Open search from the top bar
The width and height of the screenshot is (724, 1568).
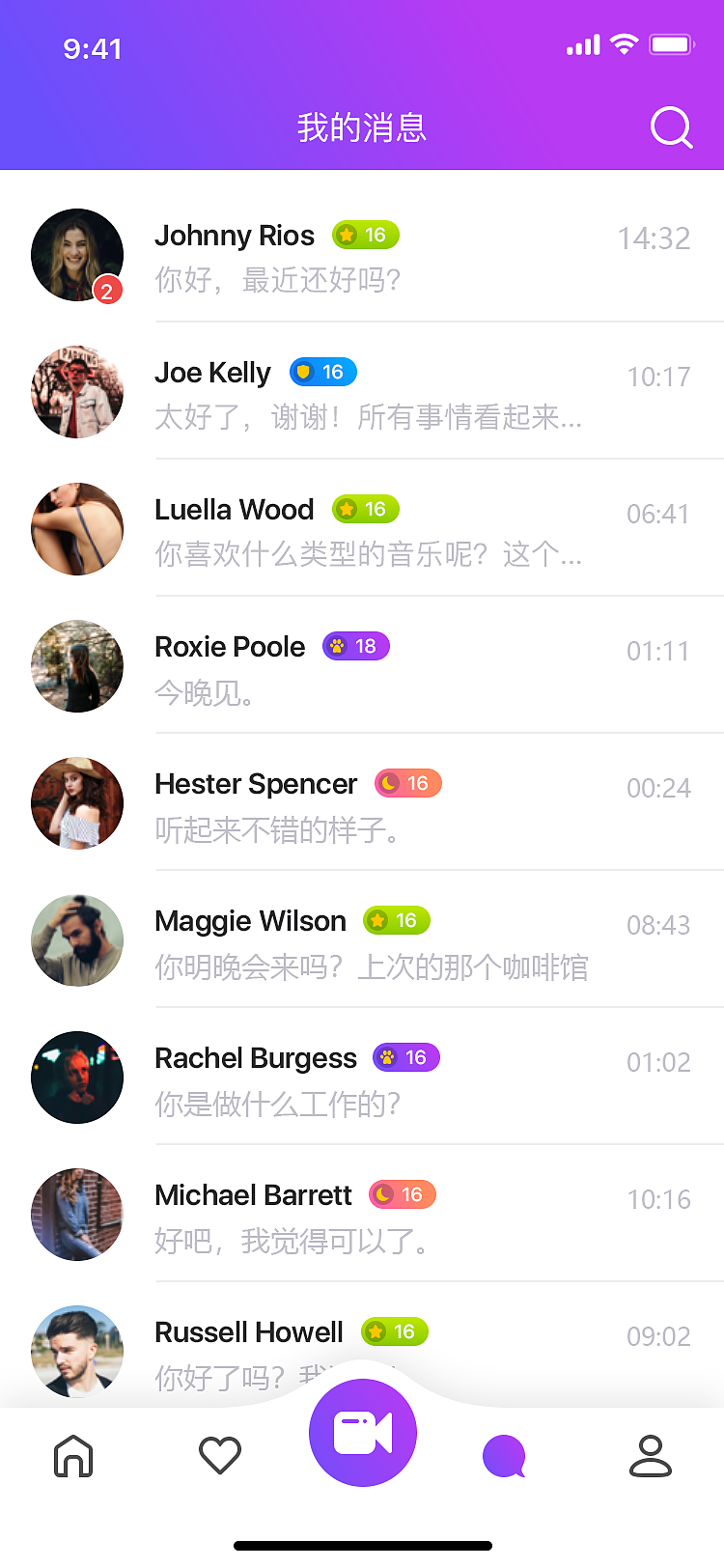[x=671, y=127]
